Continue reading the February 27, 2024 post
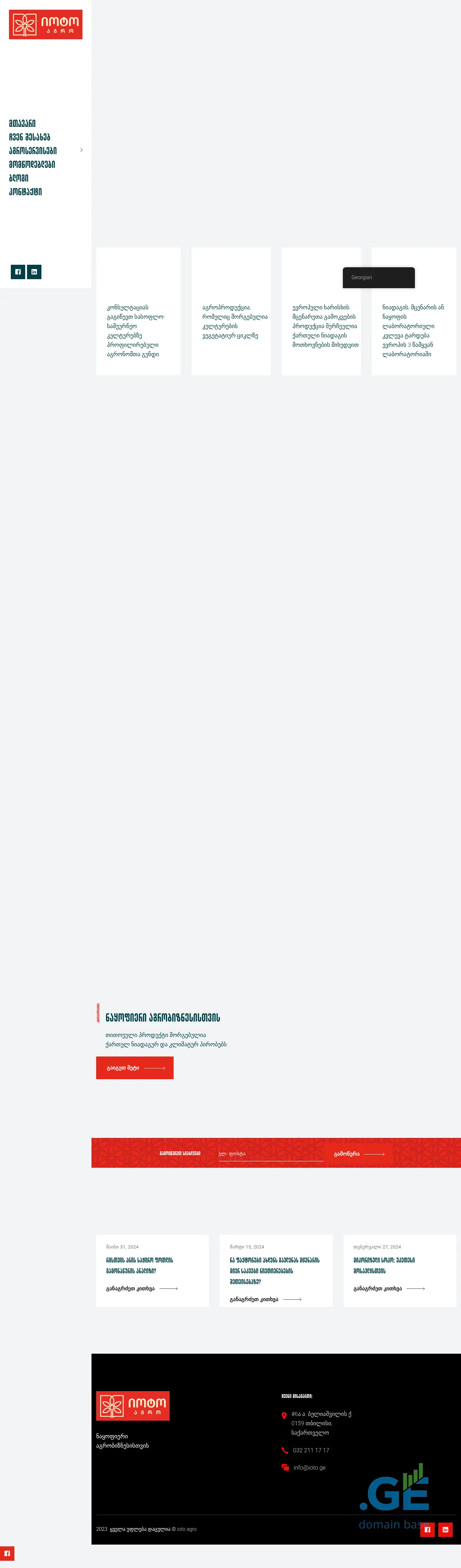Viewport: 461px width, 1568px height. [x=389, y=1288]
